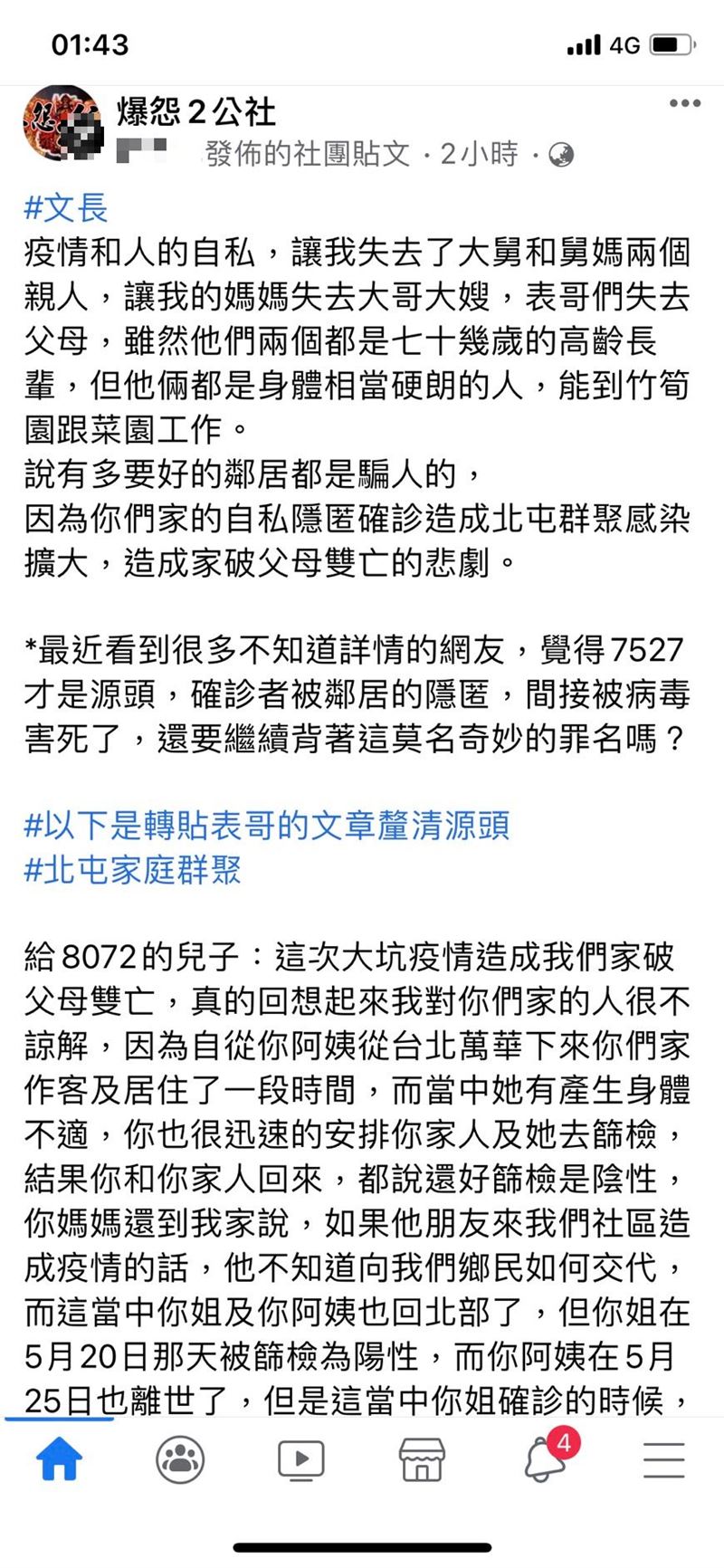Open the #北屯家庭群聚 hashtag
Image resolution: width=724 pixels, height=1568 pixels.
[x=133, y=870]
